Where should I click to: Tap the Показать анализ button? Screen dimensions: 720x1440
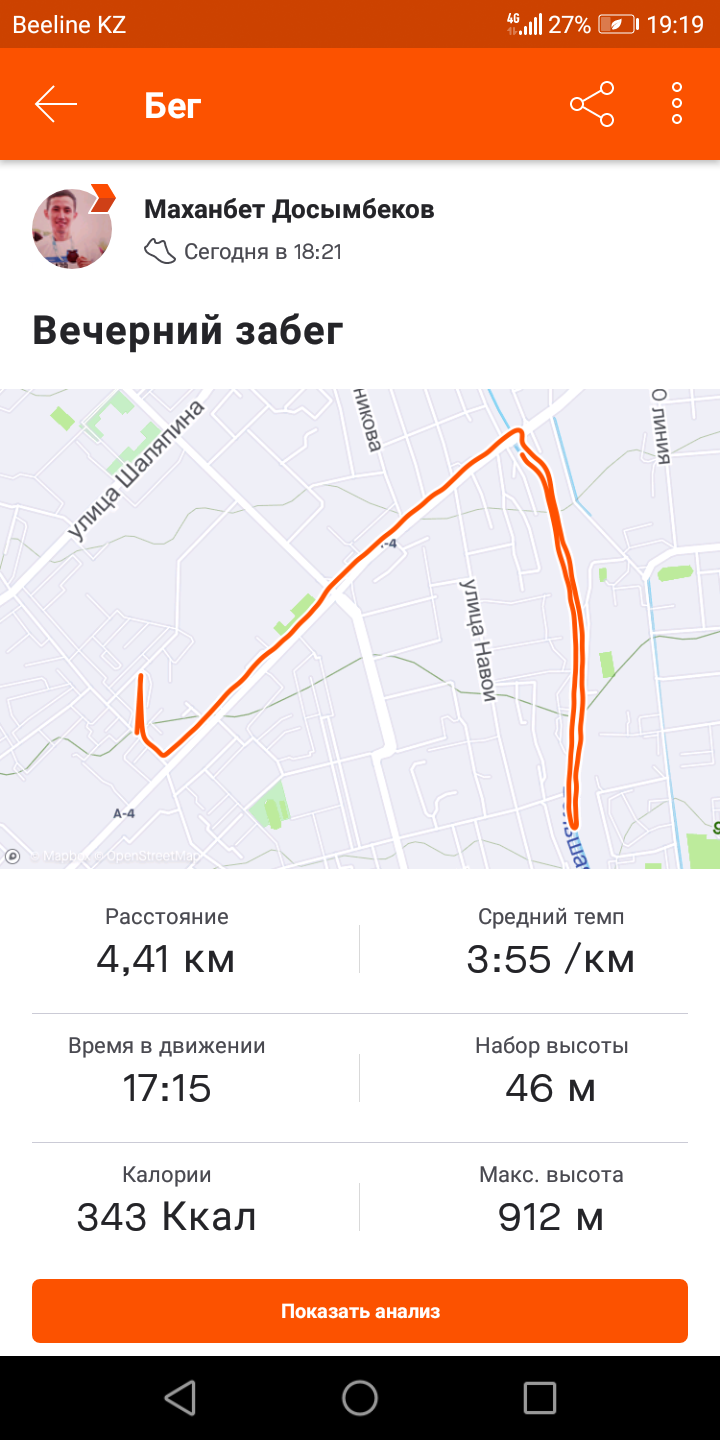coord(360,1311)
